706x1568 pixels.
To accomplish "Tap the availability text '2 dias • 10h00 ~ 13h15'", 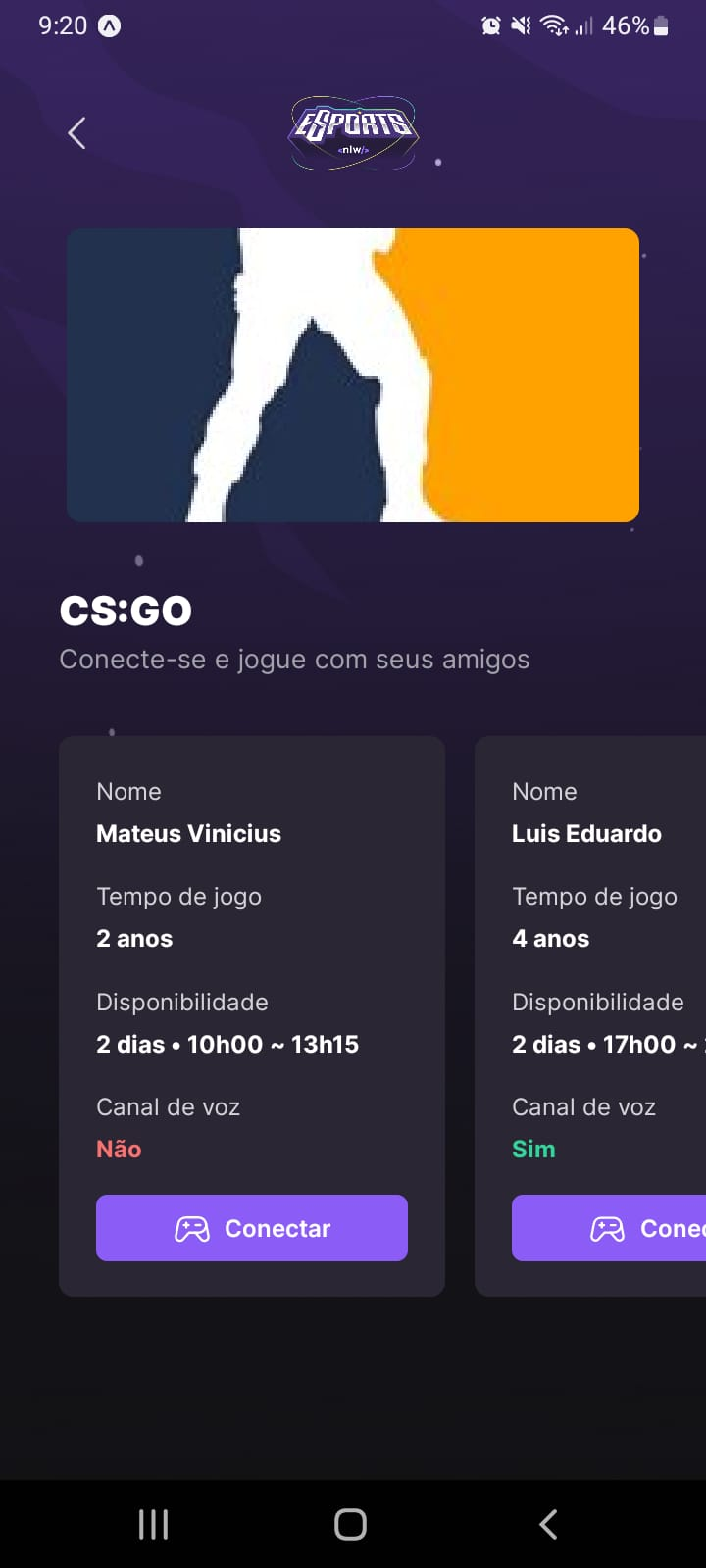I will pyautogui.click(x=228, y=1044).
